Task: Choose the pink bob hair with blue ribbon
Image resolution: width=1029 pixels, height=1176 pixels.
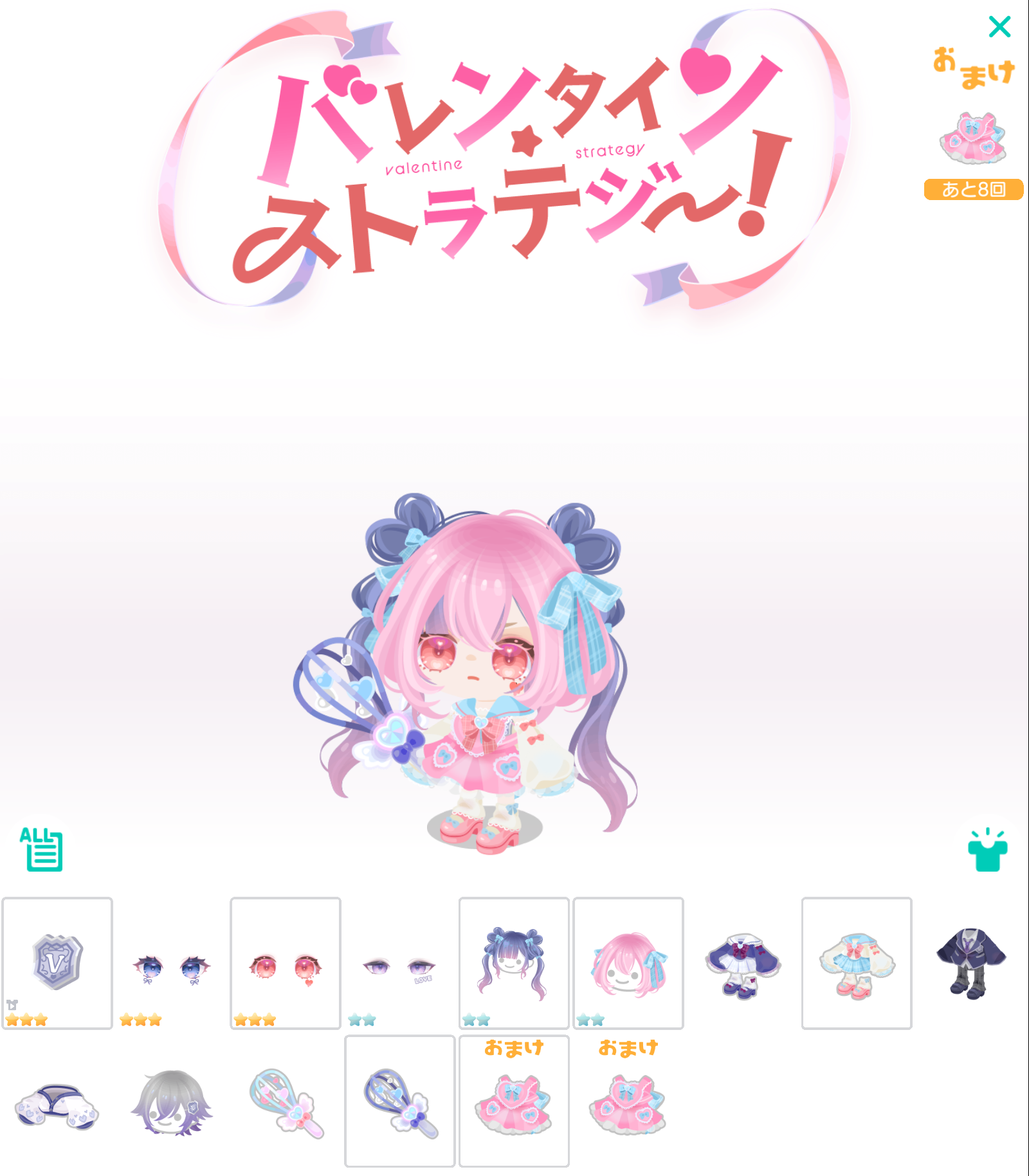Action: pos(628,964)
